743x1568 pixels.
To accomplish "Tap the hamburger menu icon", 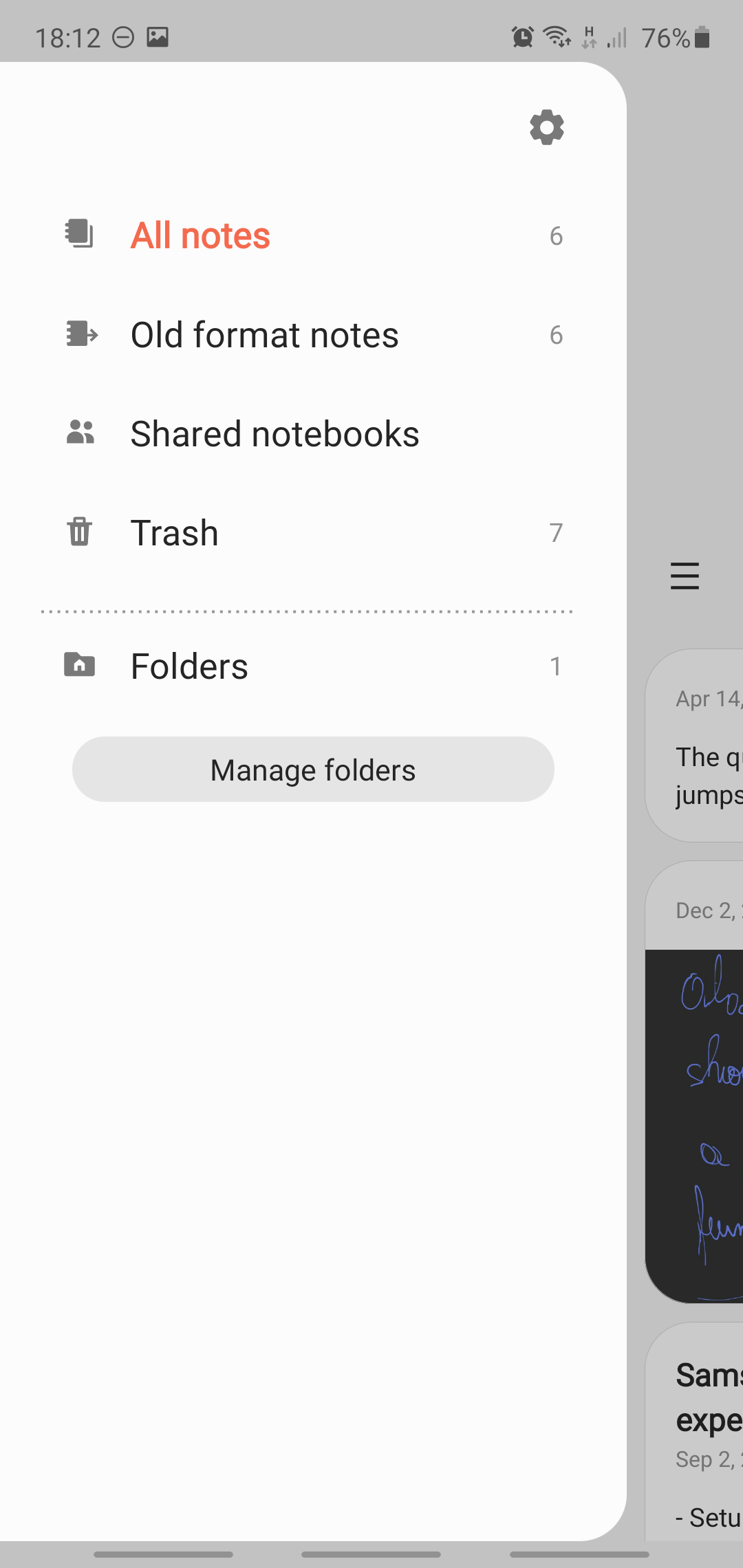I will [x=685, y=576].
